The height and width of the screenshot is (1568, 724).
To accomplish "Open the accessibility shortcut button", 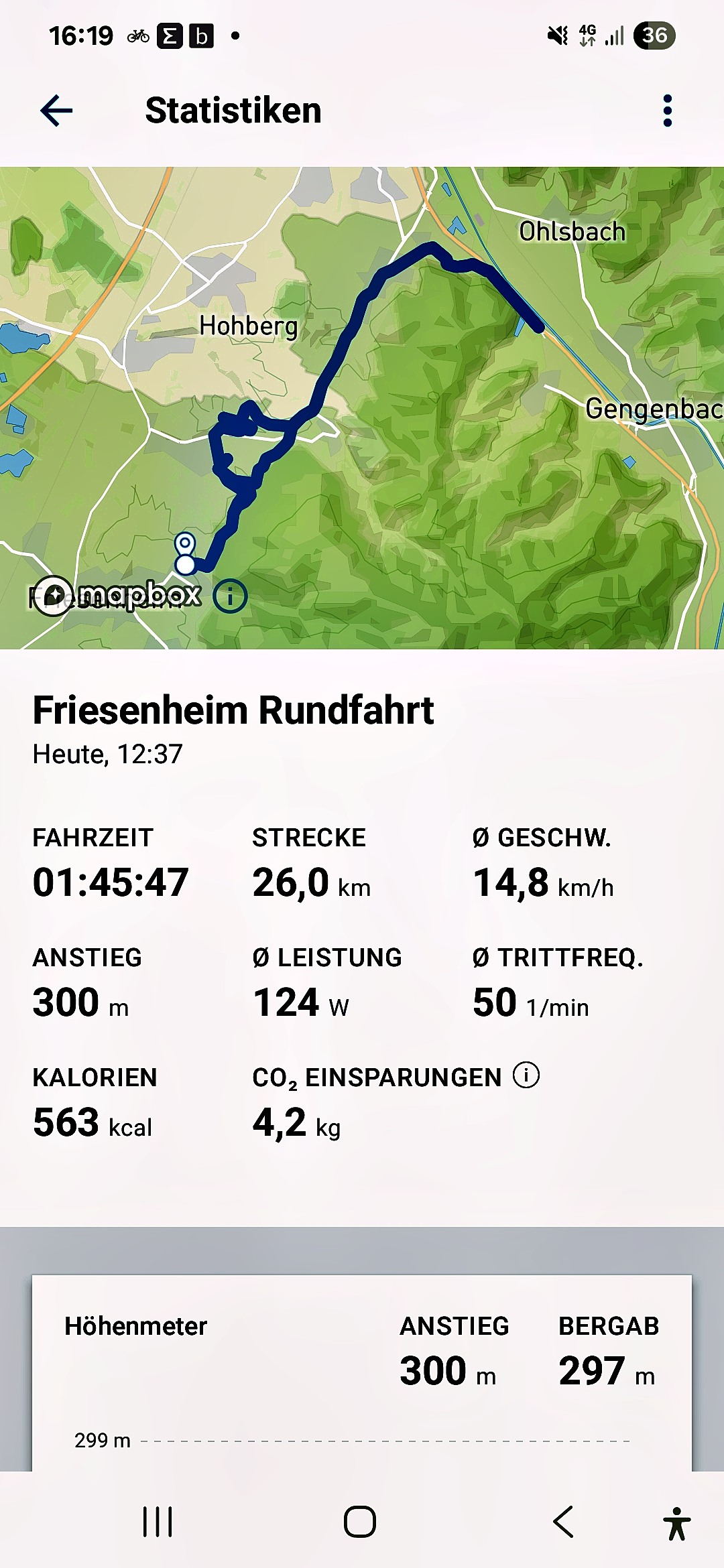I will (677, 1523).
